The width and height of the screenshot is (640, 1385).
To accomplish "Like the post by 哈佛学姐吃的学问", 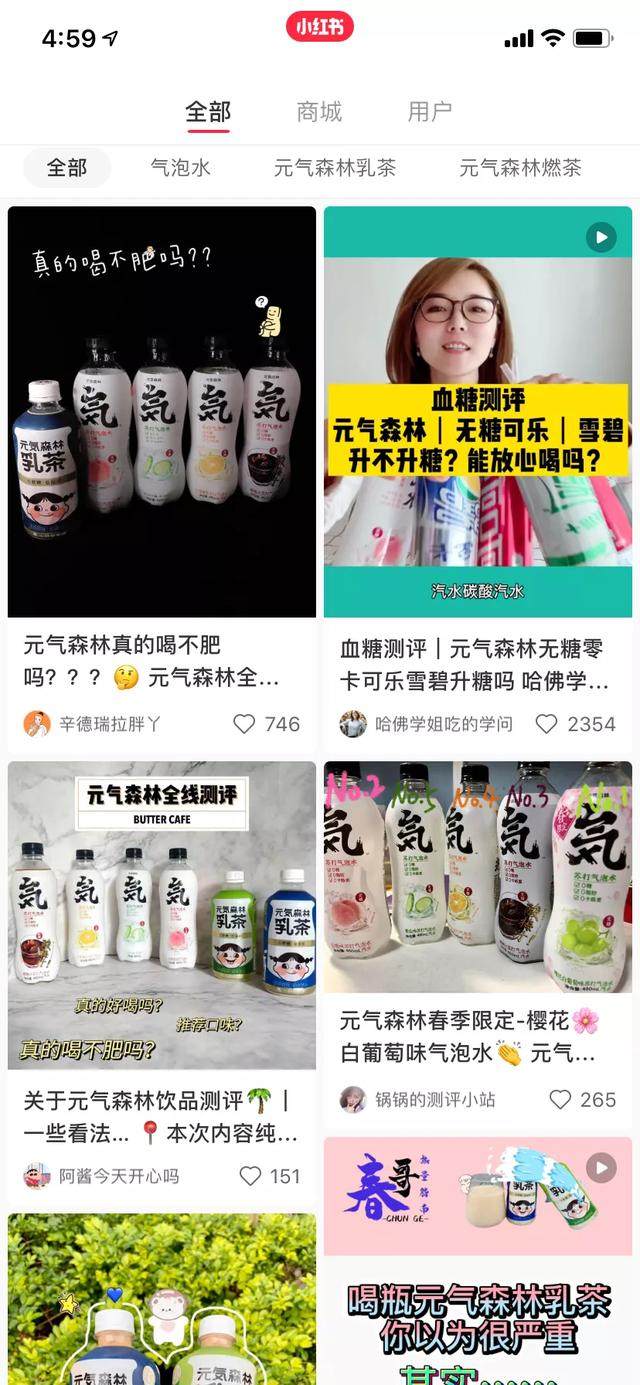I will click(546, 724).
